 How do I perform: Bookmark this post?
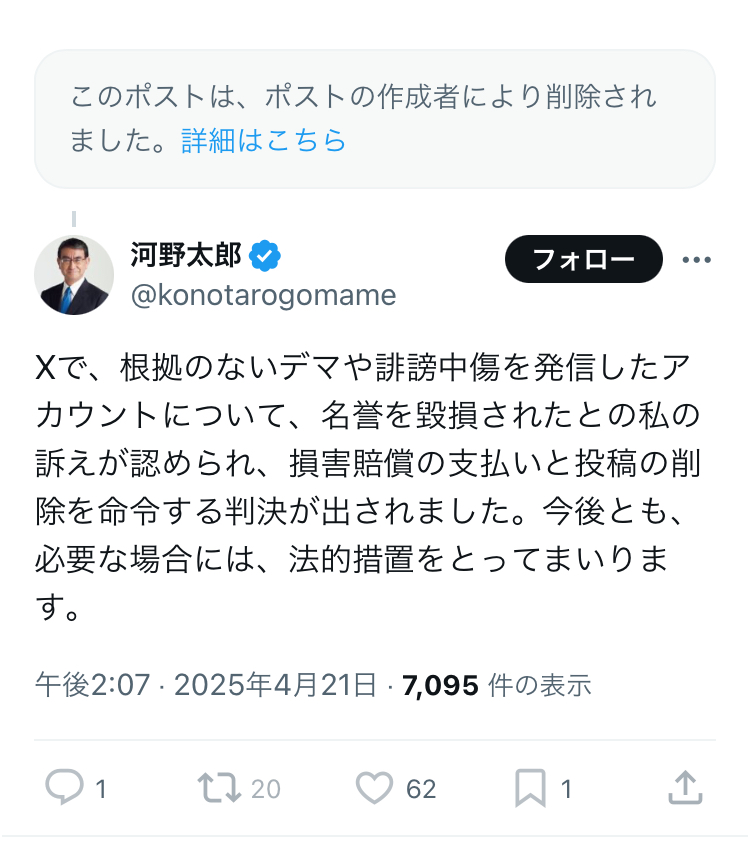529,789
